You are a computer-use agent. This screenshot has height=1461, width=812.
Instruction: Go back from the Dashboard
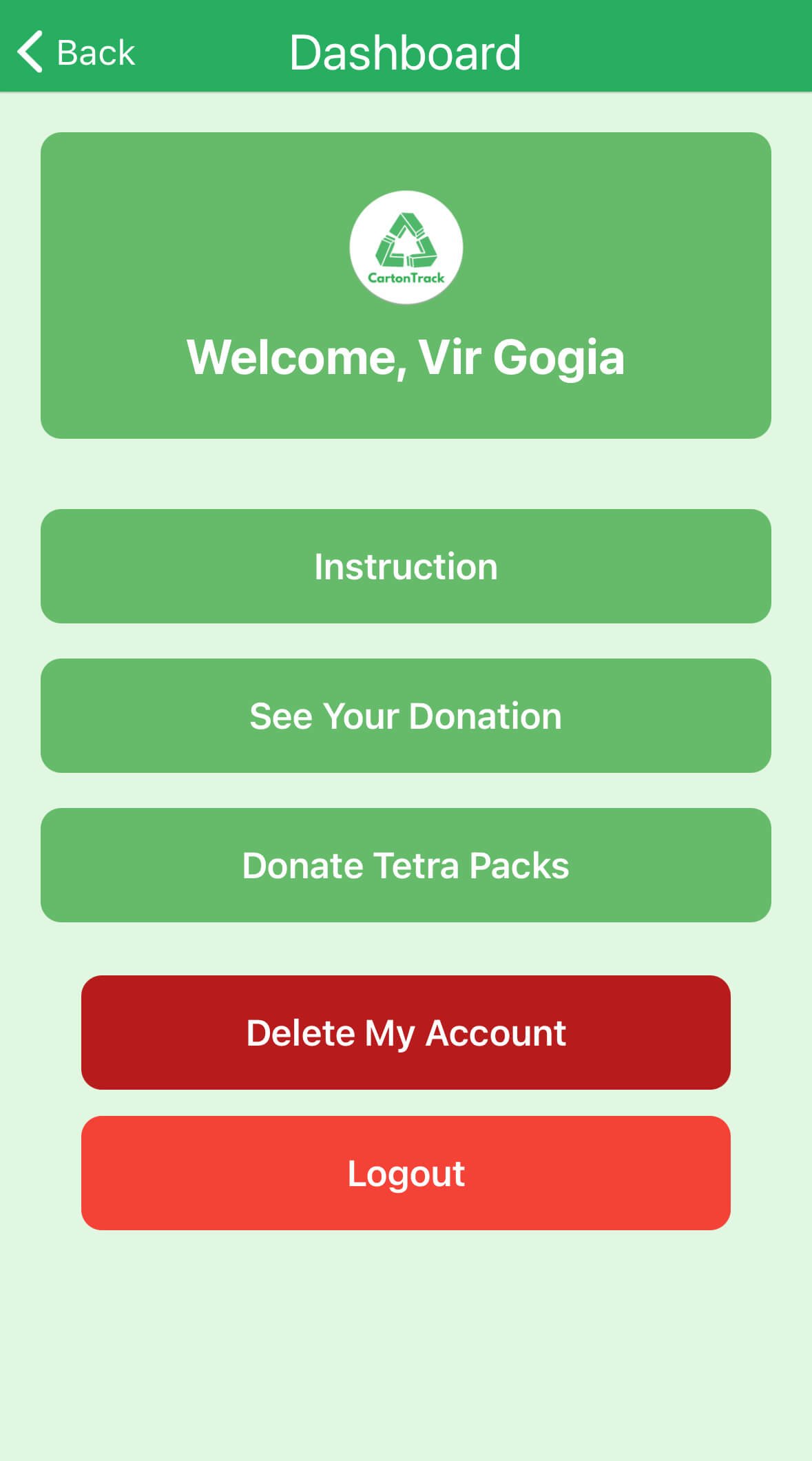76,52
